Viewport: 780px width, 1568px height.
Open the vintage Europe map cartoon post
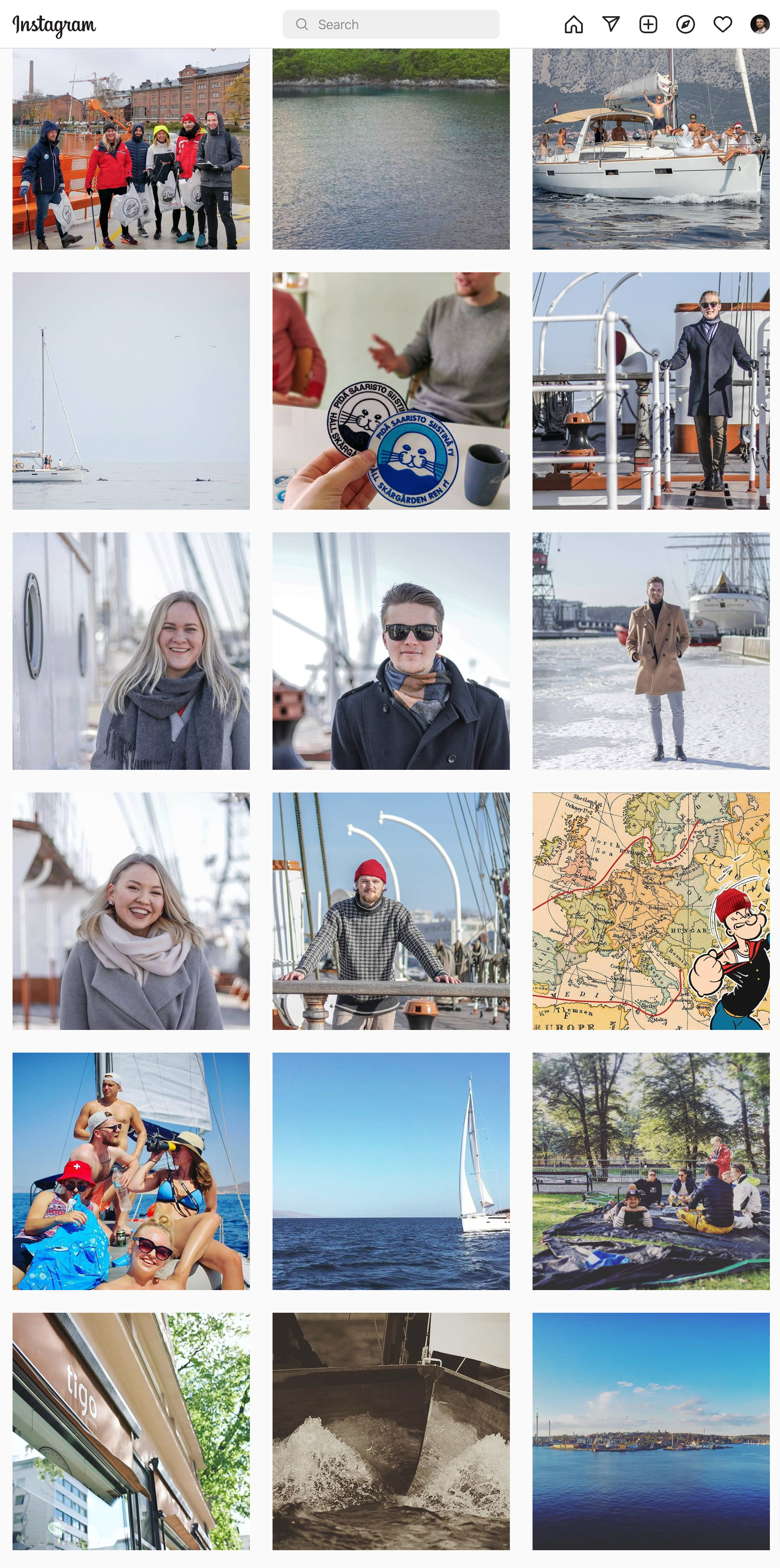click(x=650, y=911)
